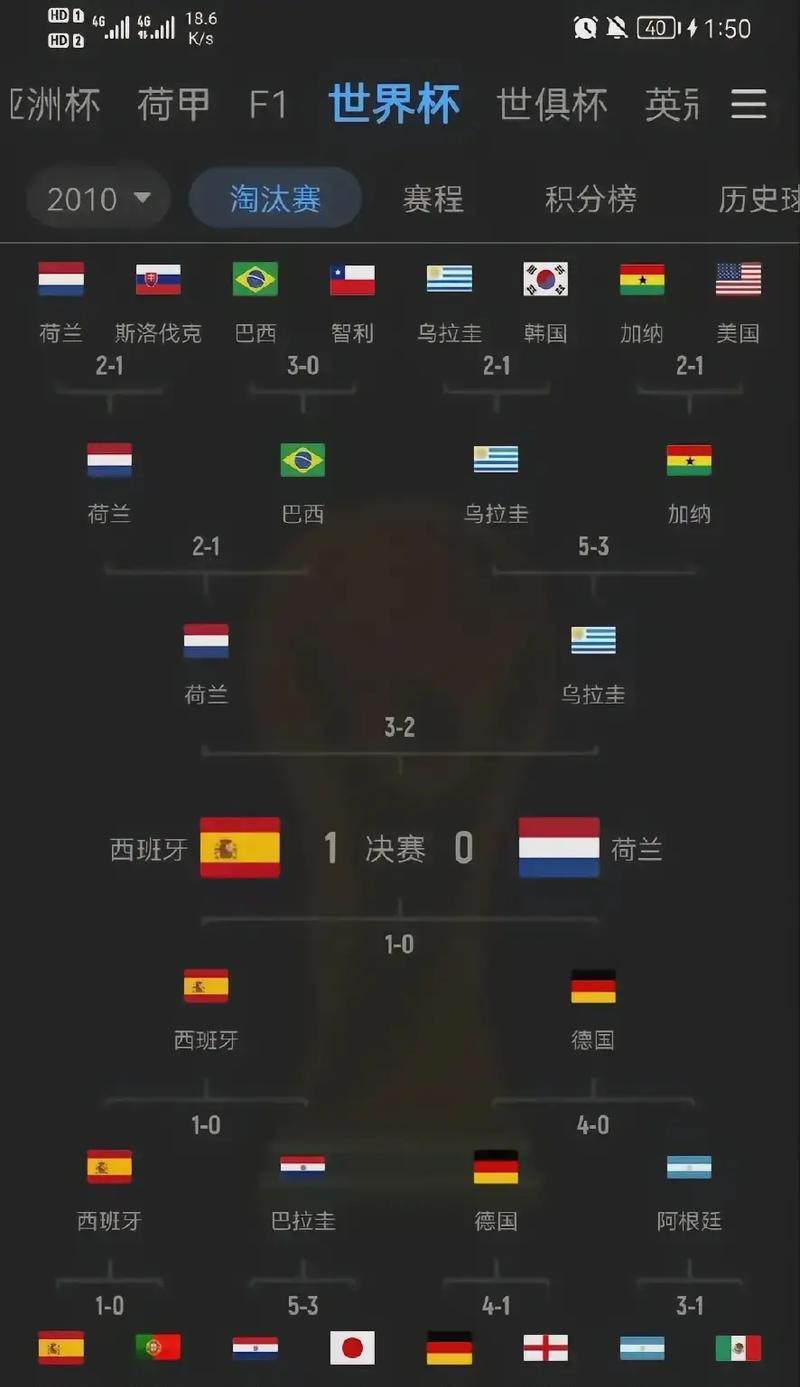Switch to the 荷甲 tab
800x1387 pixels.
pyautogui.click(x=173, y=104)
